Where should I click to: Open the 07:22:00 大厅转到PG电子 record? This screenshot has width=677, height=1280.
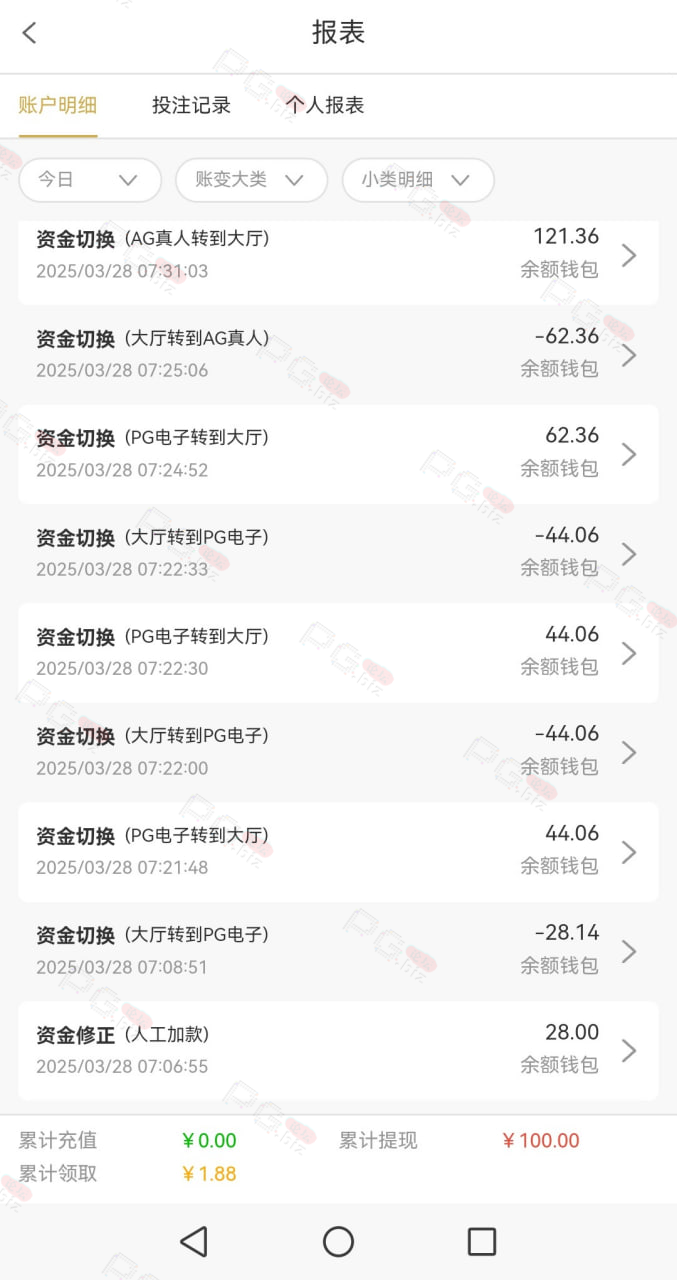[338, 752]
